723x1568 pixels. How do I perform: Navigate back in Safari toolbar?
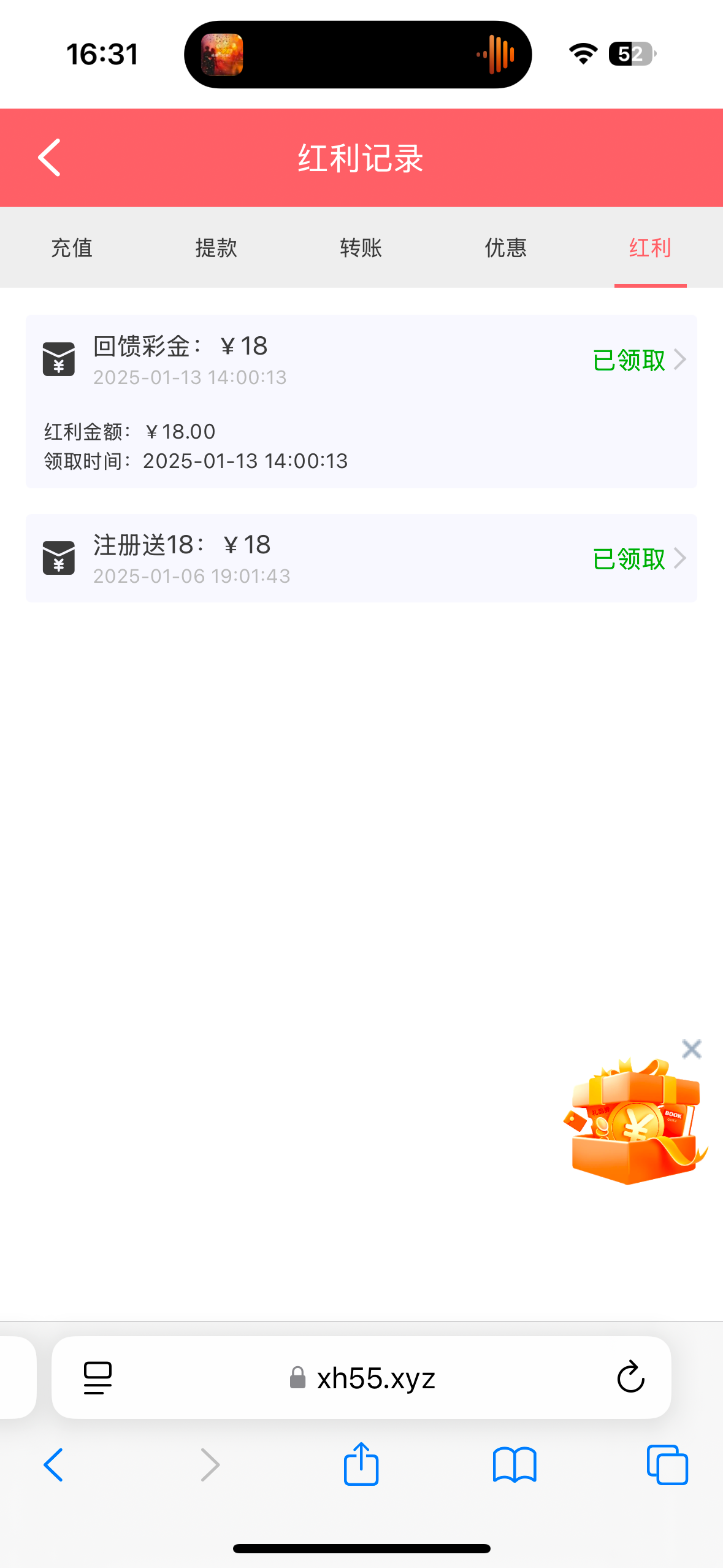(54, 1465)
